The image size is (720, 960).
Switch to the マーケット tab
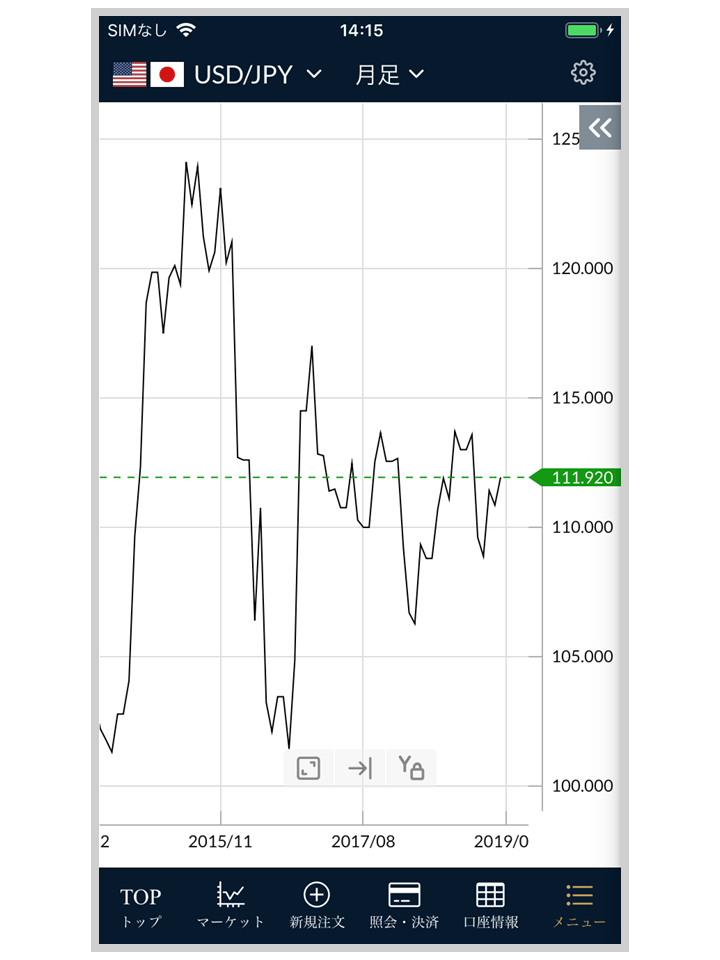point(230,906)
